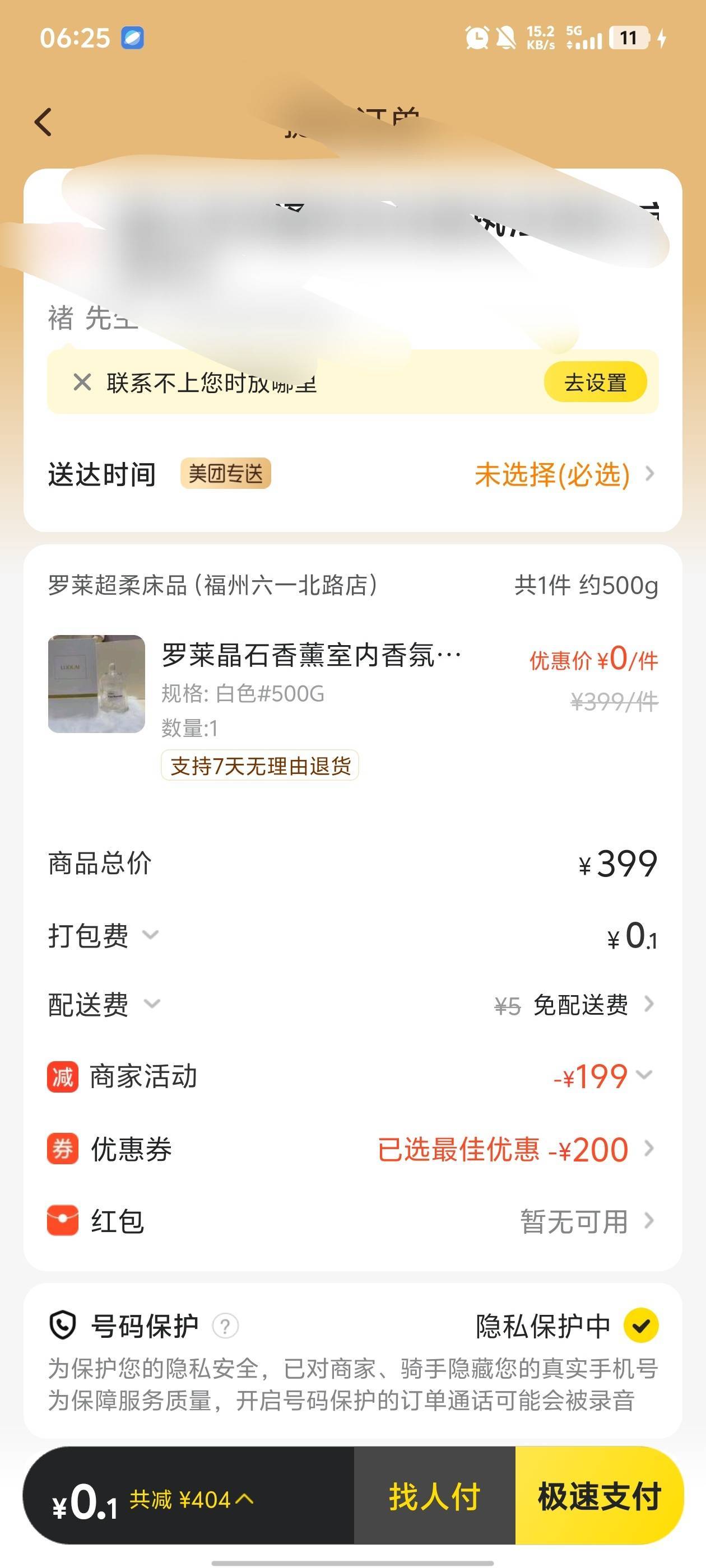Select a delivery time in 送达时间 row
The image size is (706, 1568).
coord(564,474)
